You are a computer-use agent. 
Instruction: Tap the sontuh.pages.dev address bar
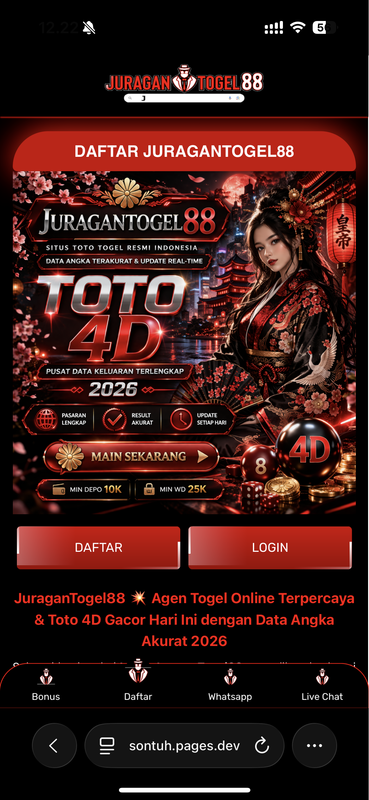click(x=184, y=745)
